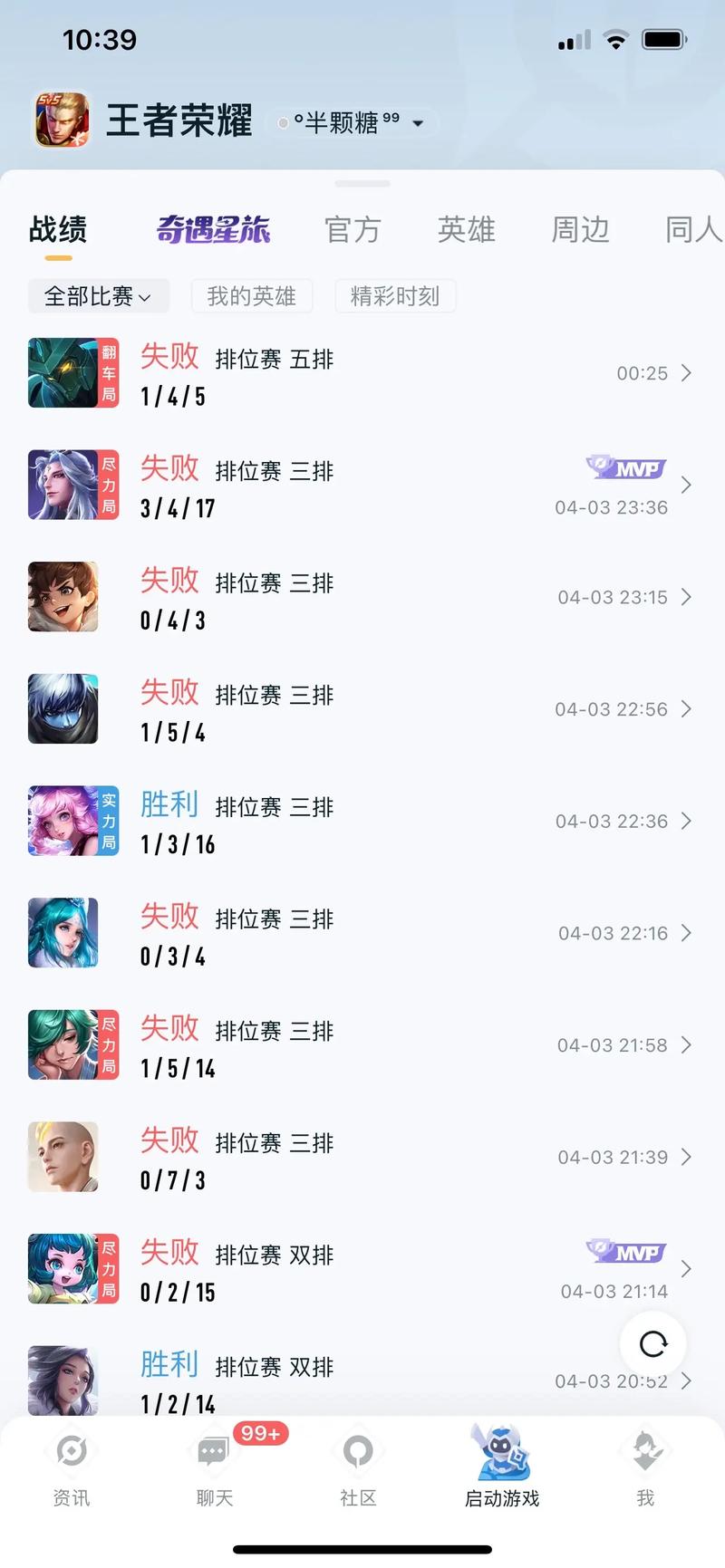Tap the MVP badge on the 04-03 23:36 match
725x1568 pixels.
[x=625, y=468]
